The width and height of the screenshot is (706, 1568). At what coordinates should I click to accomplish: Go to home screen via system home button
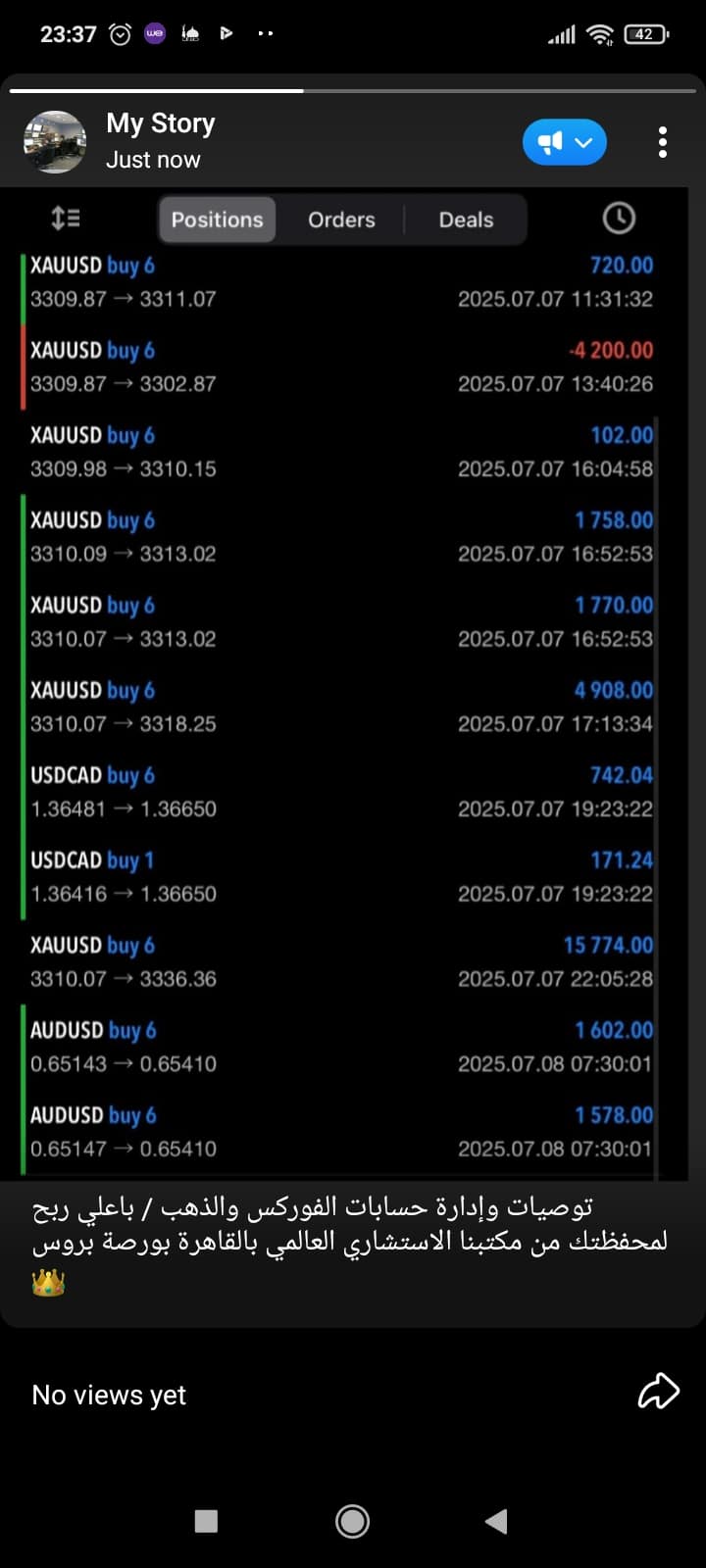352,1521
